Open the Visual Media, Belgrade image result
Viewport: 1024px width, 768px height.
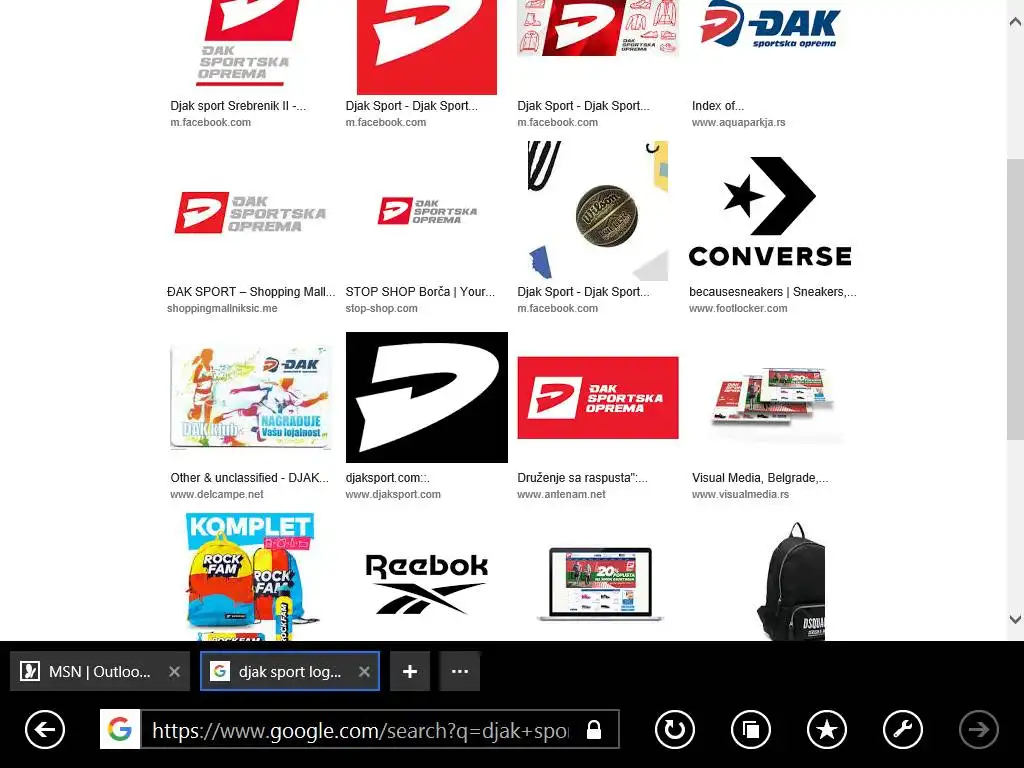coord(769,397)
